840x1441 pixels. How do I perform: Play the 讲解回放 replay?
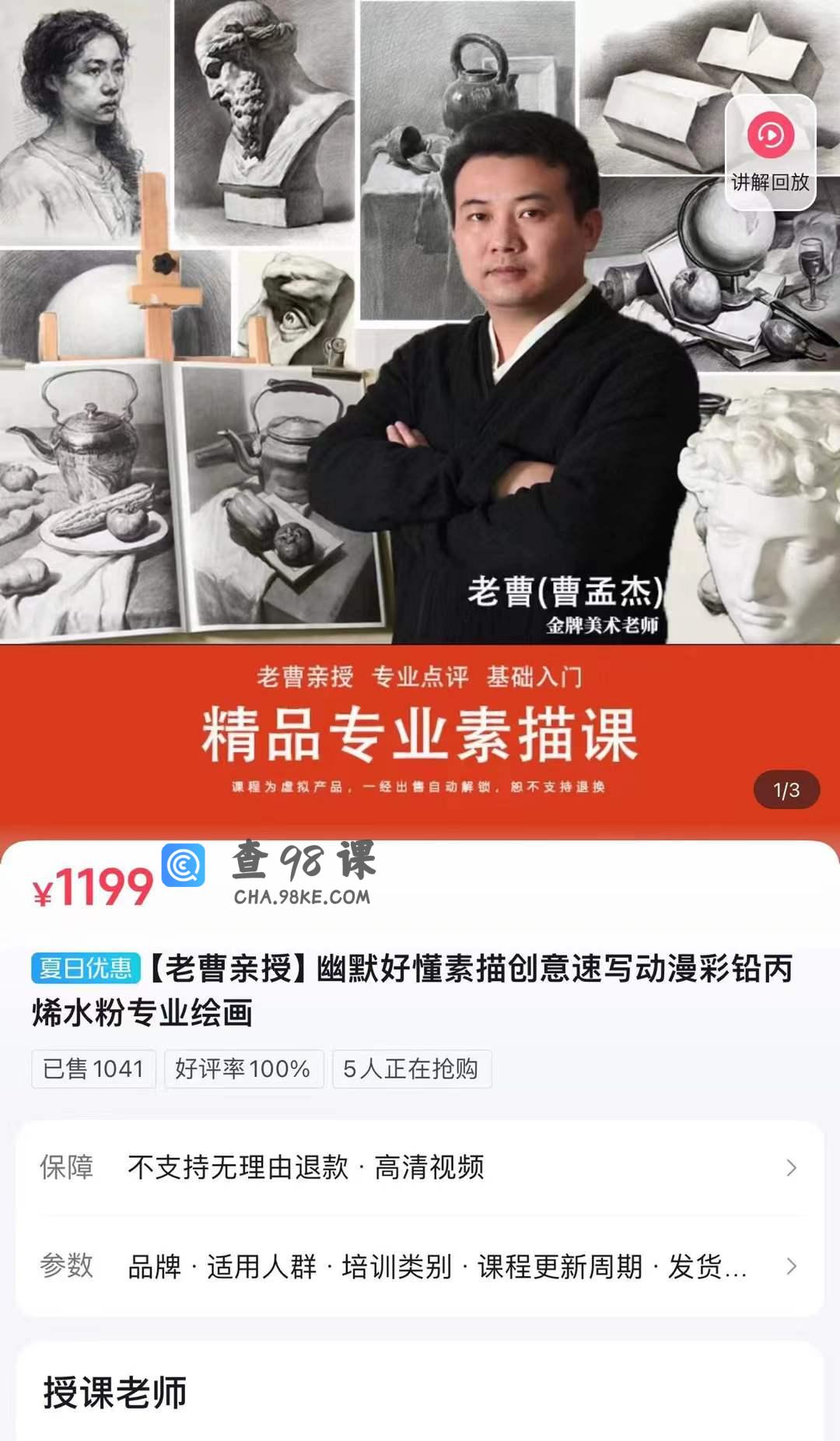pos(770,152)
